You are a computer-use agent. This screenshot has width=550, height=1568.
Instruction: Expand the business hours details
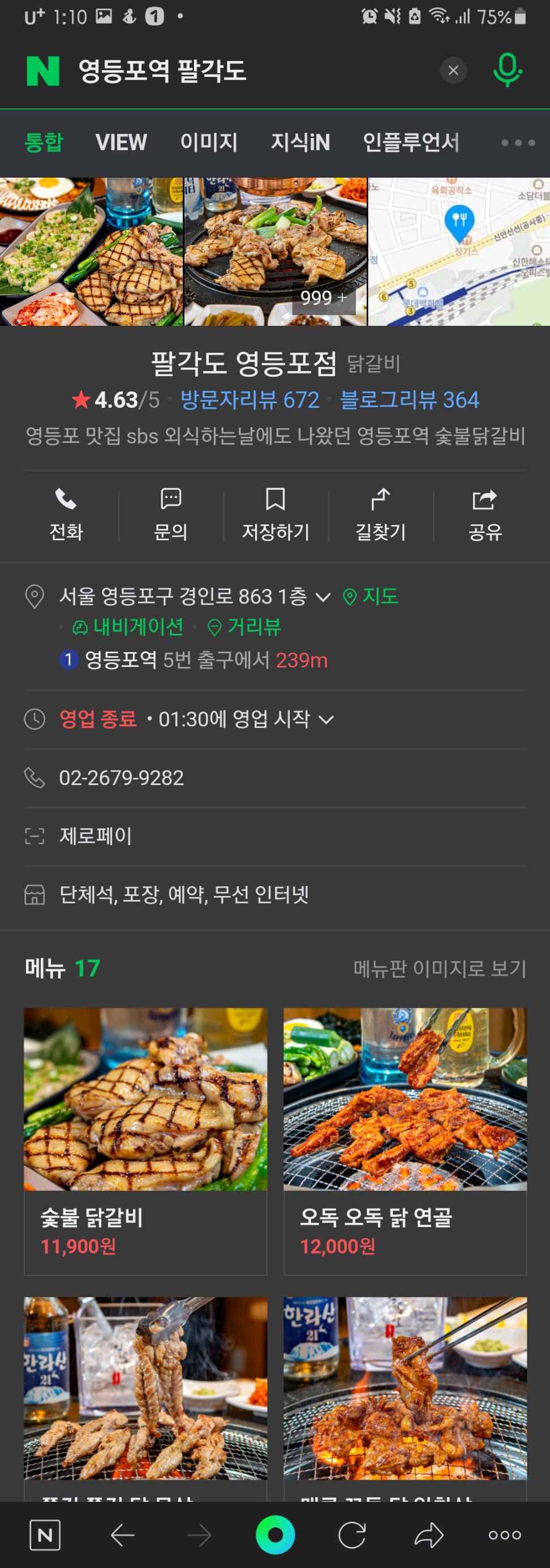pos(326,720)
